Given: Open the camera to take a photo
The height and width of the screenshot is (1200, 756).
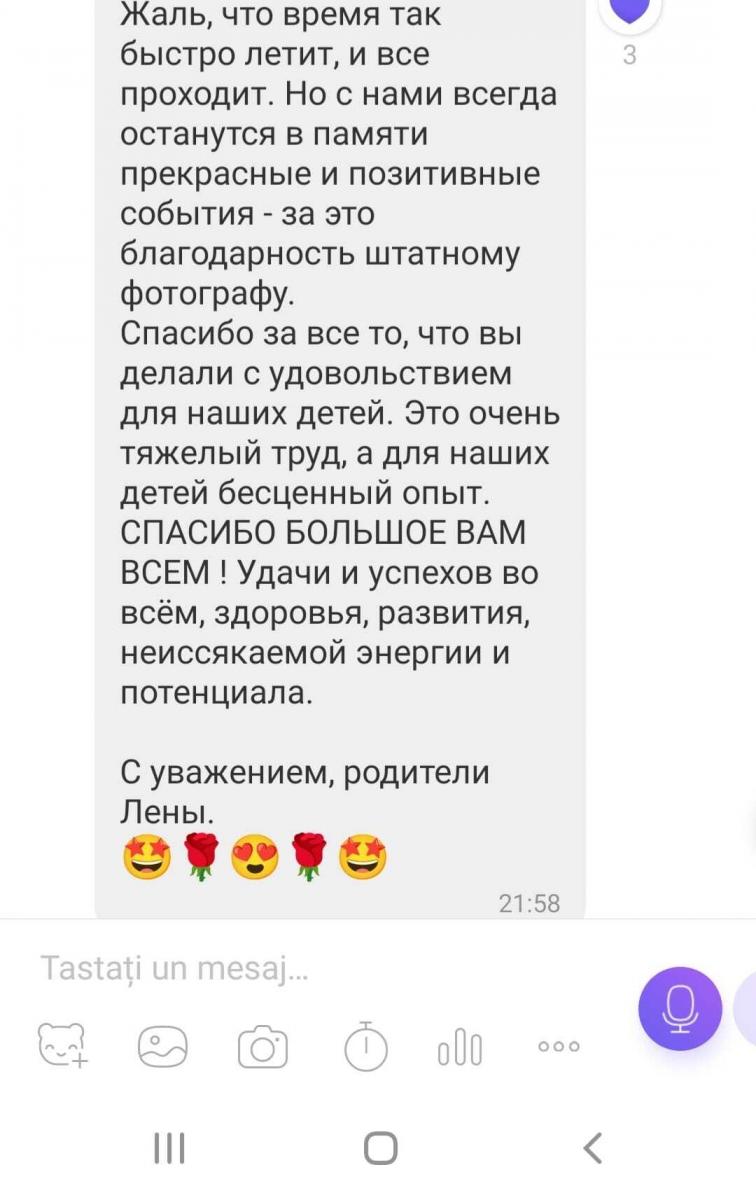Looking at the screenshot, I should pyautogui.click(x=263, y=1047).
